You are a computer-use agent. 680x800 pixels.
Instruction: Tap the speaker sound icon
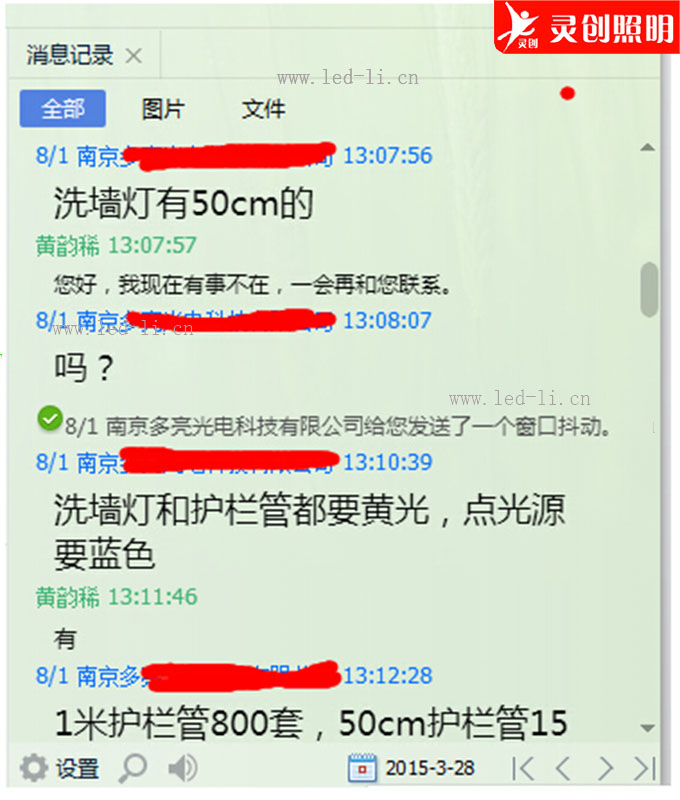click(182, 768)
